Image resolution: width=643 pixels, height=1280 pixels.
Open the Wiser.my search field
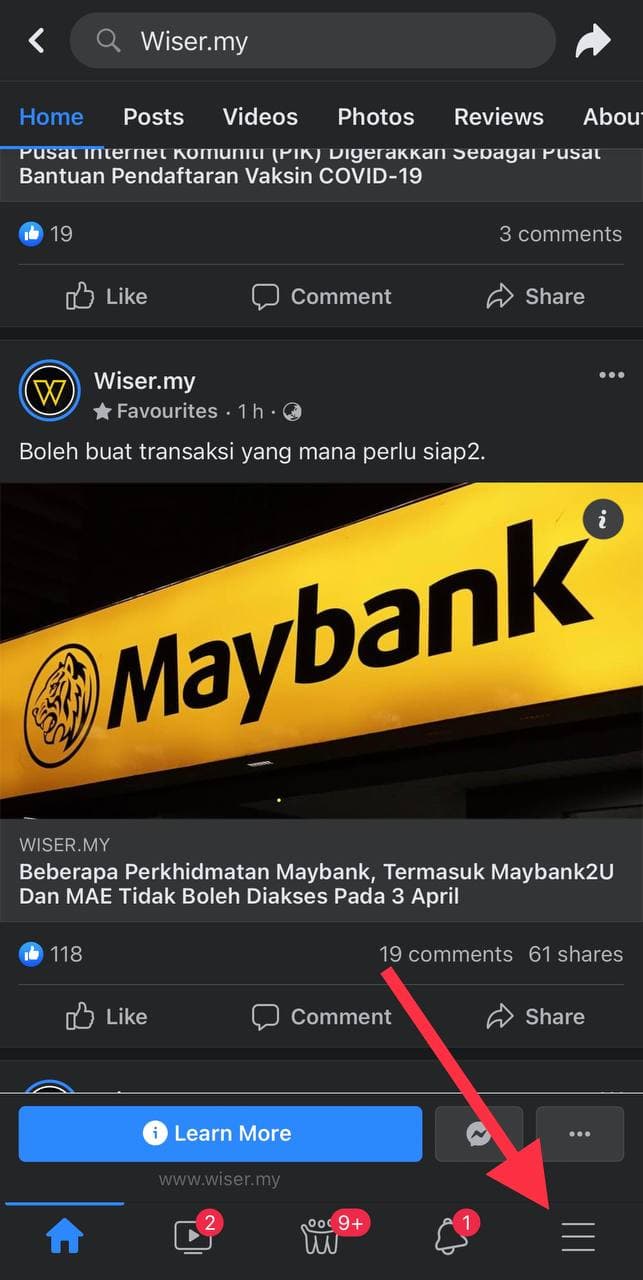click(312, 41)
